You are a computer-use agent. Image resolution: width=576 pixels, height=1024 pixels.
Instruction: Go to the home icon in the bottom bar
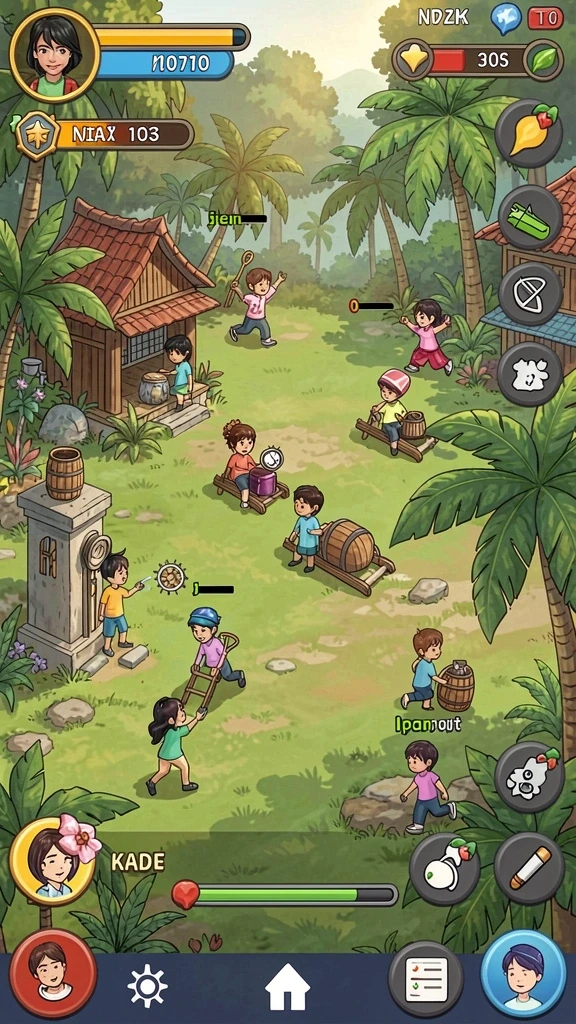tap(287, 986)
